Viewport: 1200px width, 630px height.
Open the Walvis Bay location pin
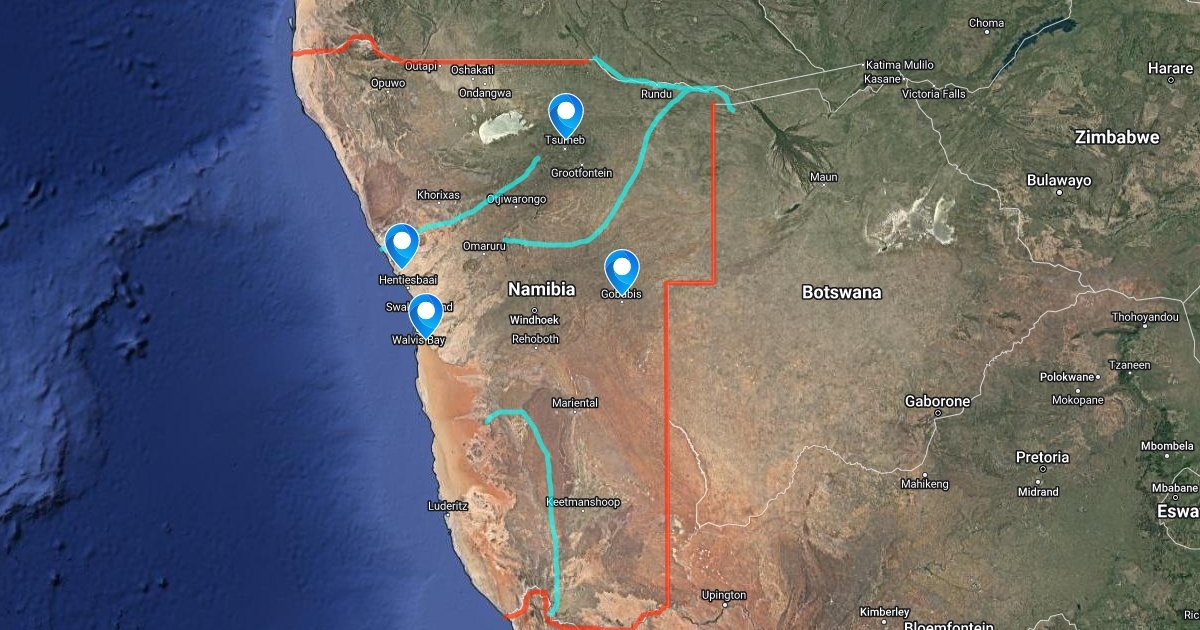426,312
